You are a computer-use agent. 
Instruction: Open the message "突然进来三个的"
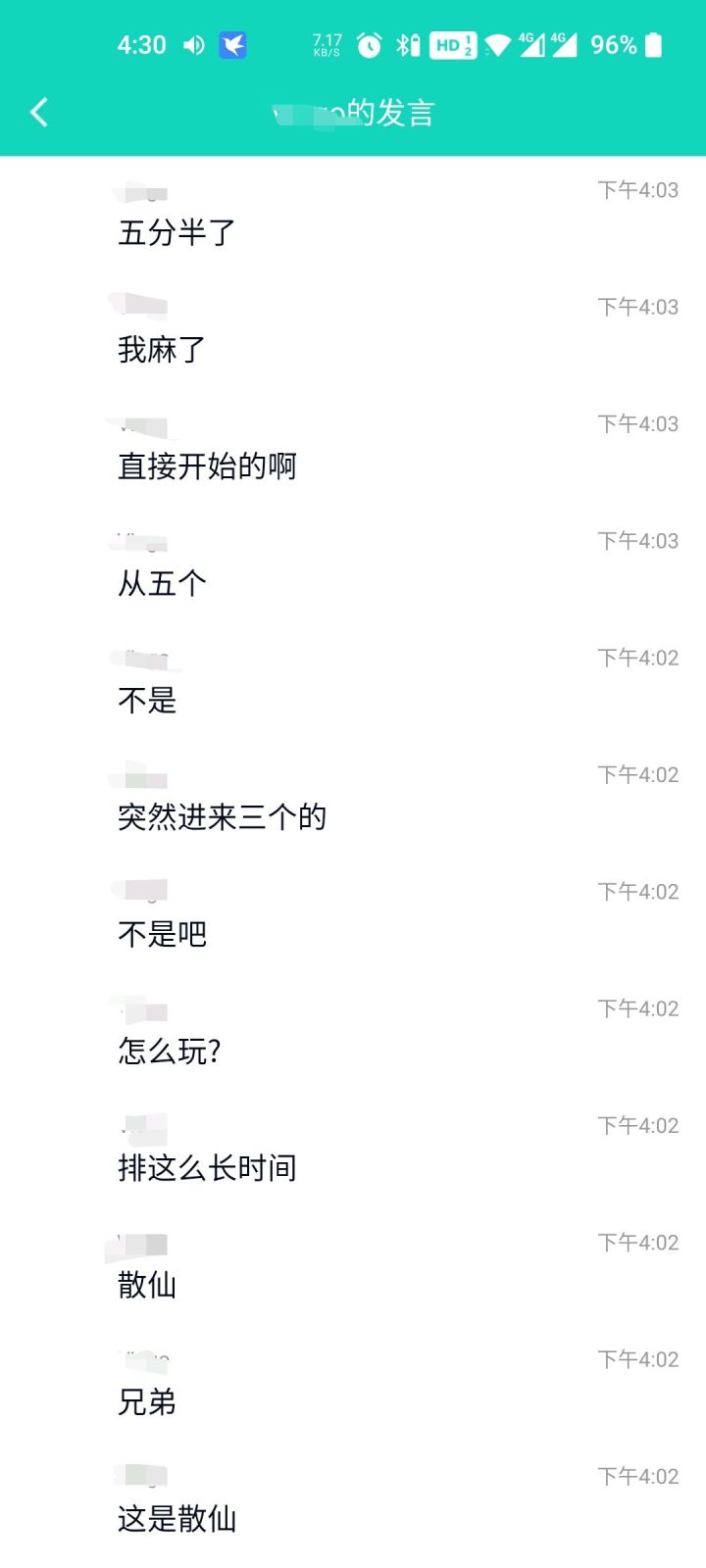[x=222, y=817]
